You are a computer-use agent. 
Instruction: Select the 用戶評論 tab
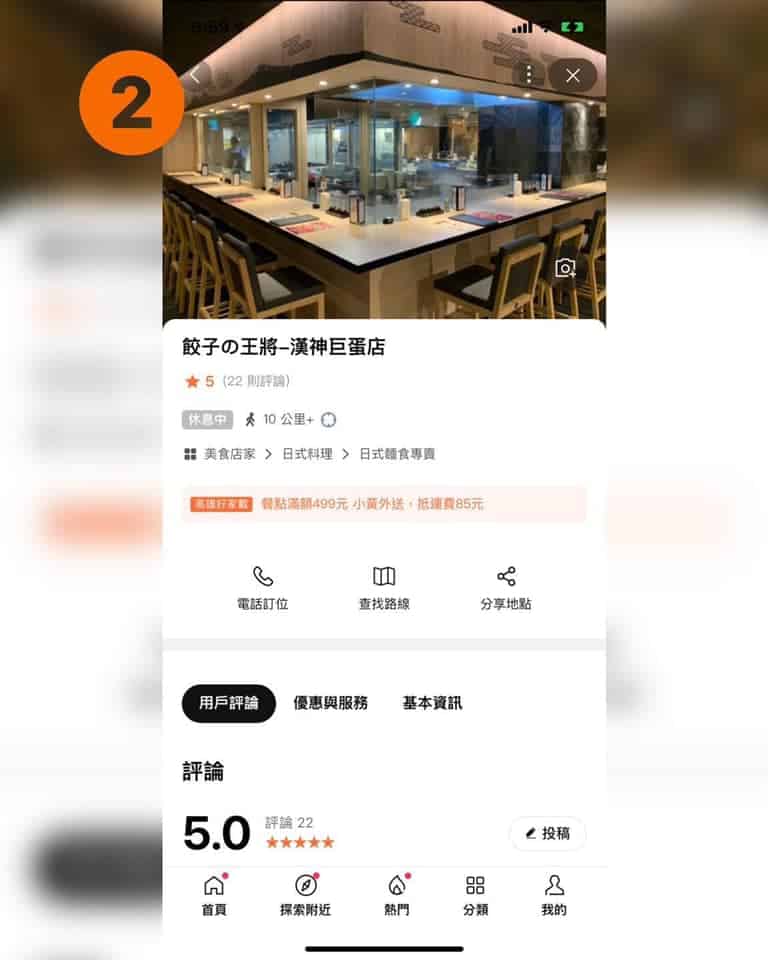tap(228, 703)
